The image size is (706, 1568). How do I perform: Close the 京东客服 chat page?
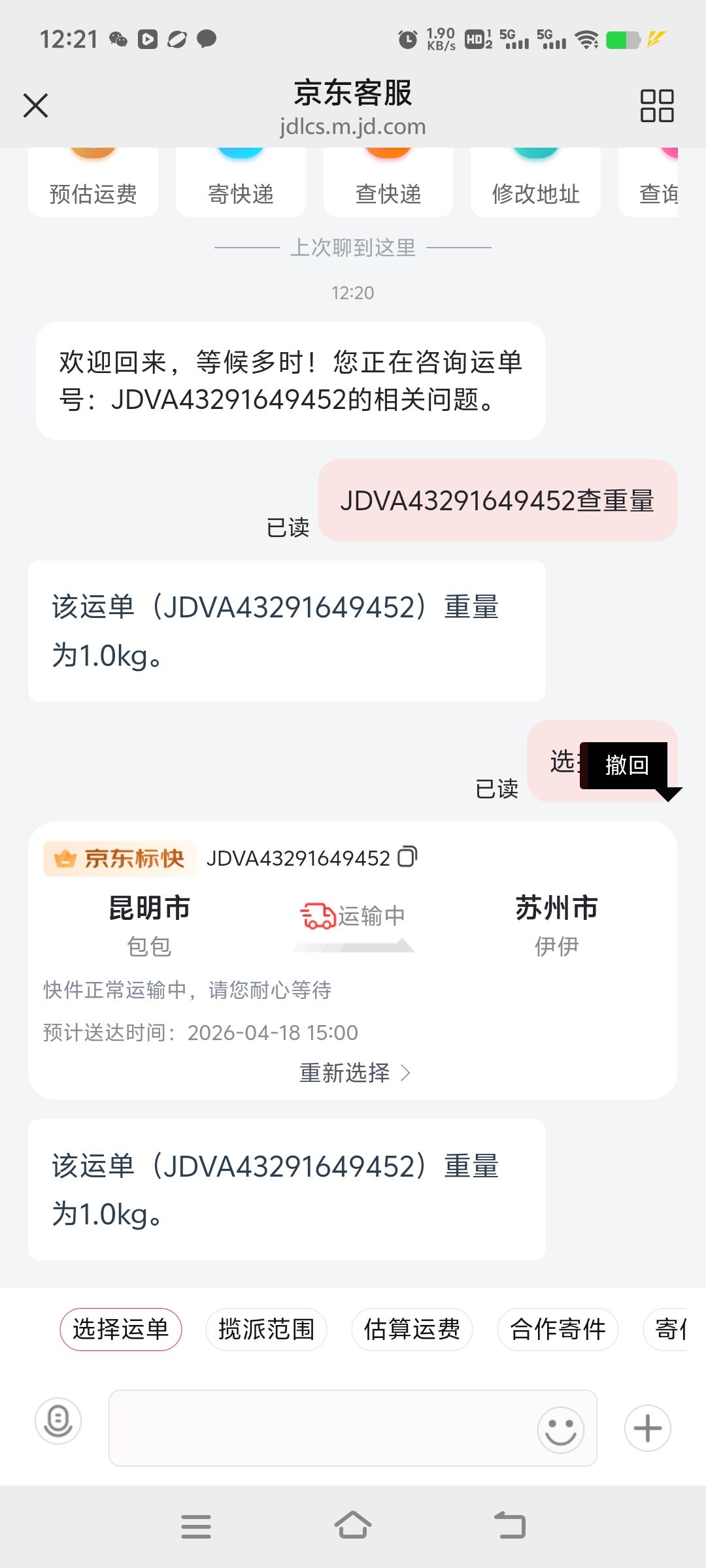pos(35,105)
